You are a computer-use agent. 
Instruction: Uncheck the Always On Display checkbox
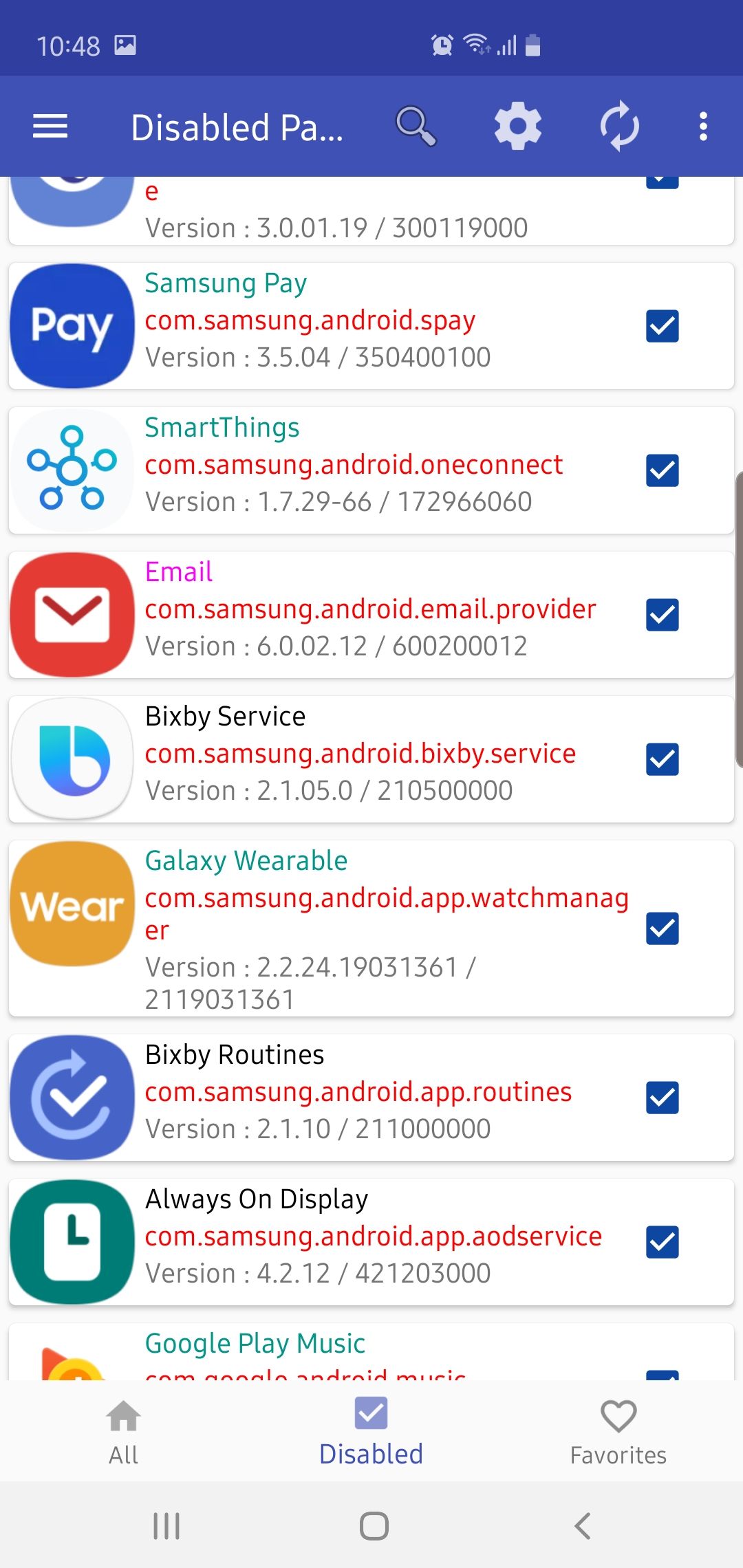click(662, 1242)
